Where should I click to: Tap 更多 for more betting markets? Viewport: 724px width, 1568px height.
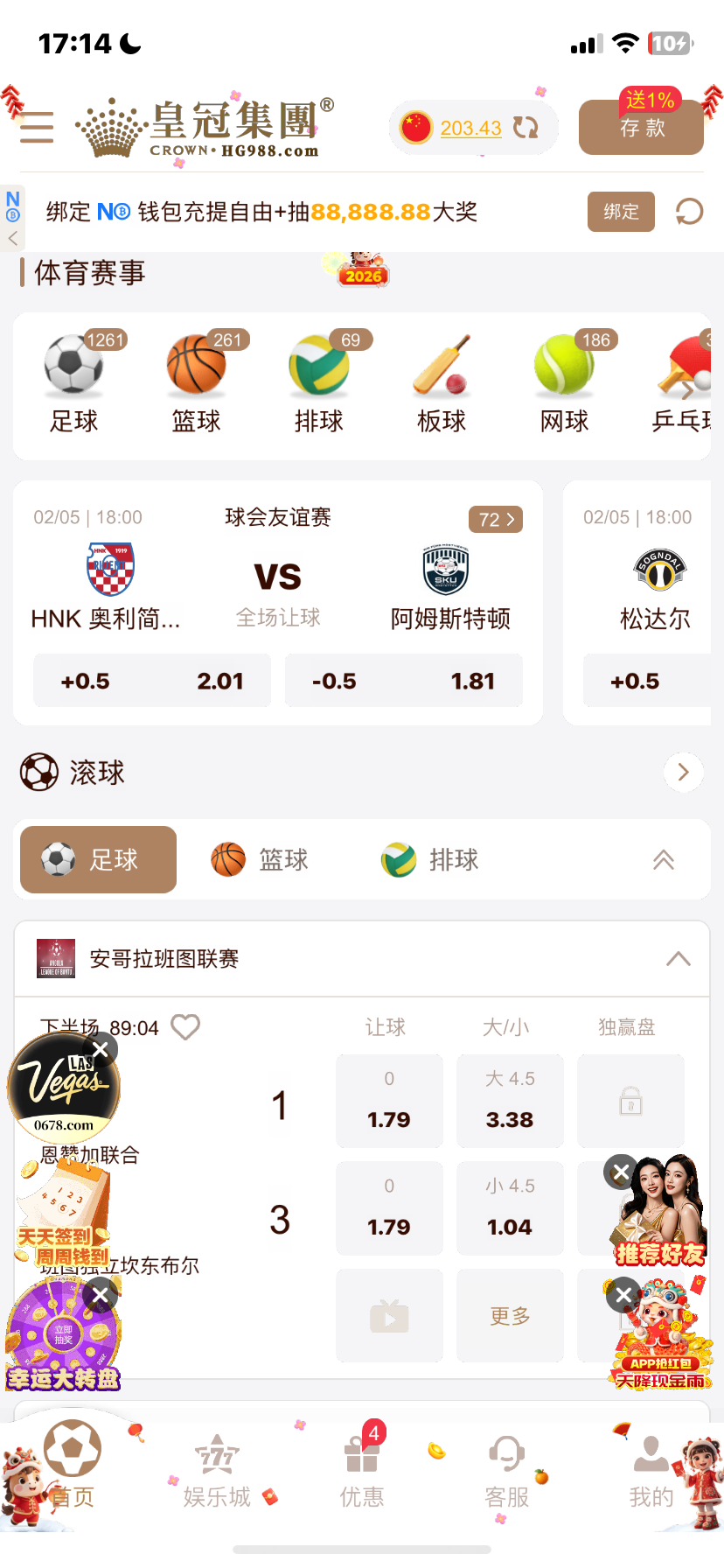(x=510, y=1316)
